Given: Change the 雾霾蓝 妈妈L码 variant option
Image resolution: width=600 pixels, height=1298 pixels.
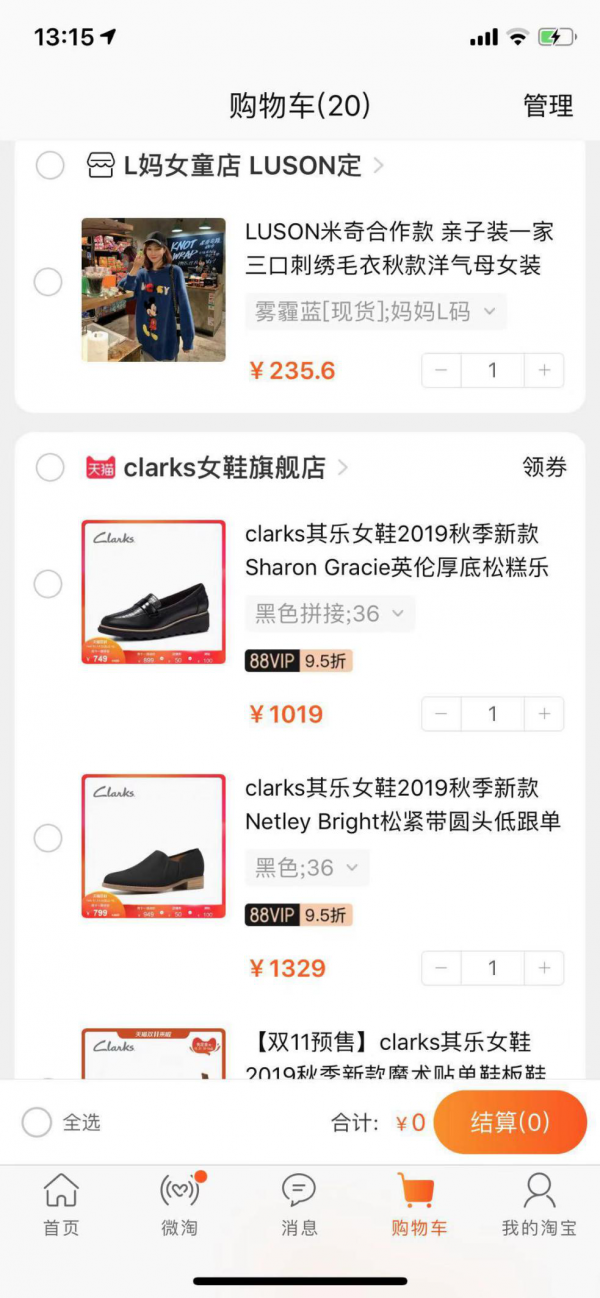Looking at the screenshot, I should [x=375, y=312].
